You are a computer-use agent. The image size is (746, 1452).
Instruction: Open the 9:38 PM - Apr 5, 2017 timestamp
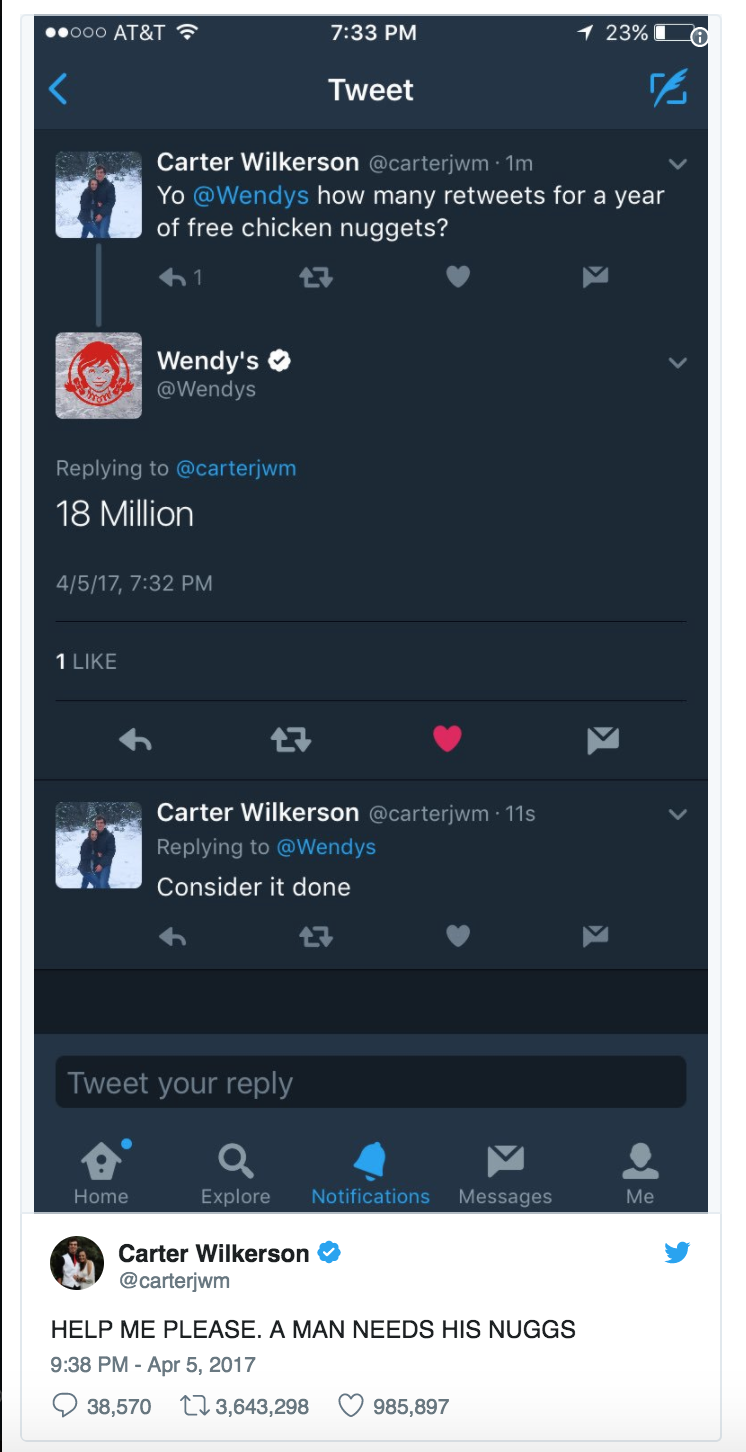(153, 1364)
